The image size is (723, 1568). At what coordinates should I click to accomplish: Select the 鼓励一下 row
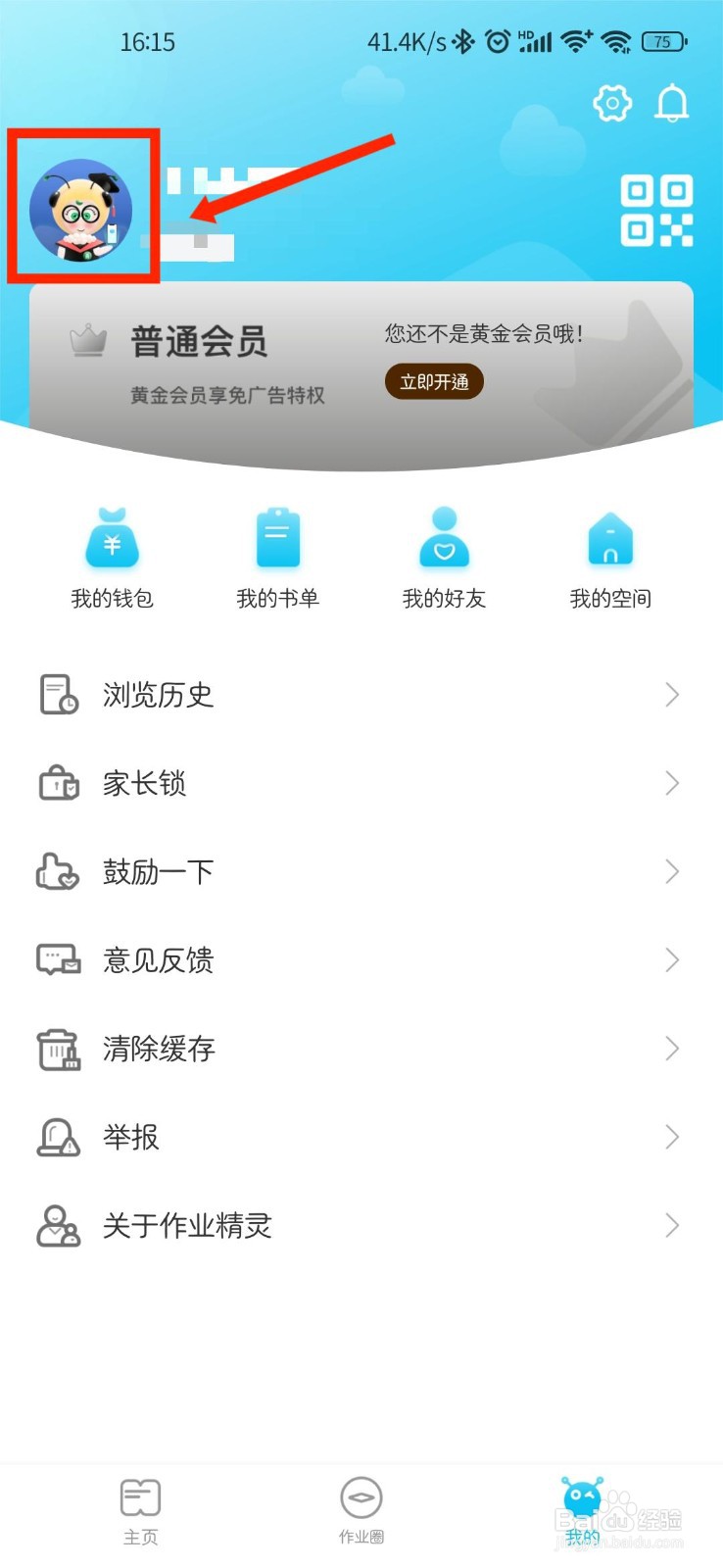pyautogui.click(x=361, y=871)
